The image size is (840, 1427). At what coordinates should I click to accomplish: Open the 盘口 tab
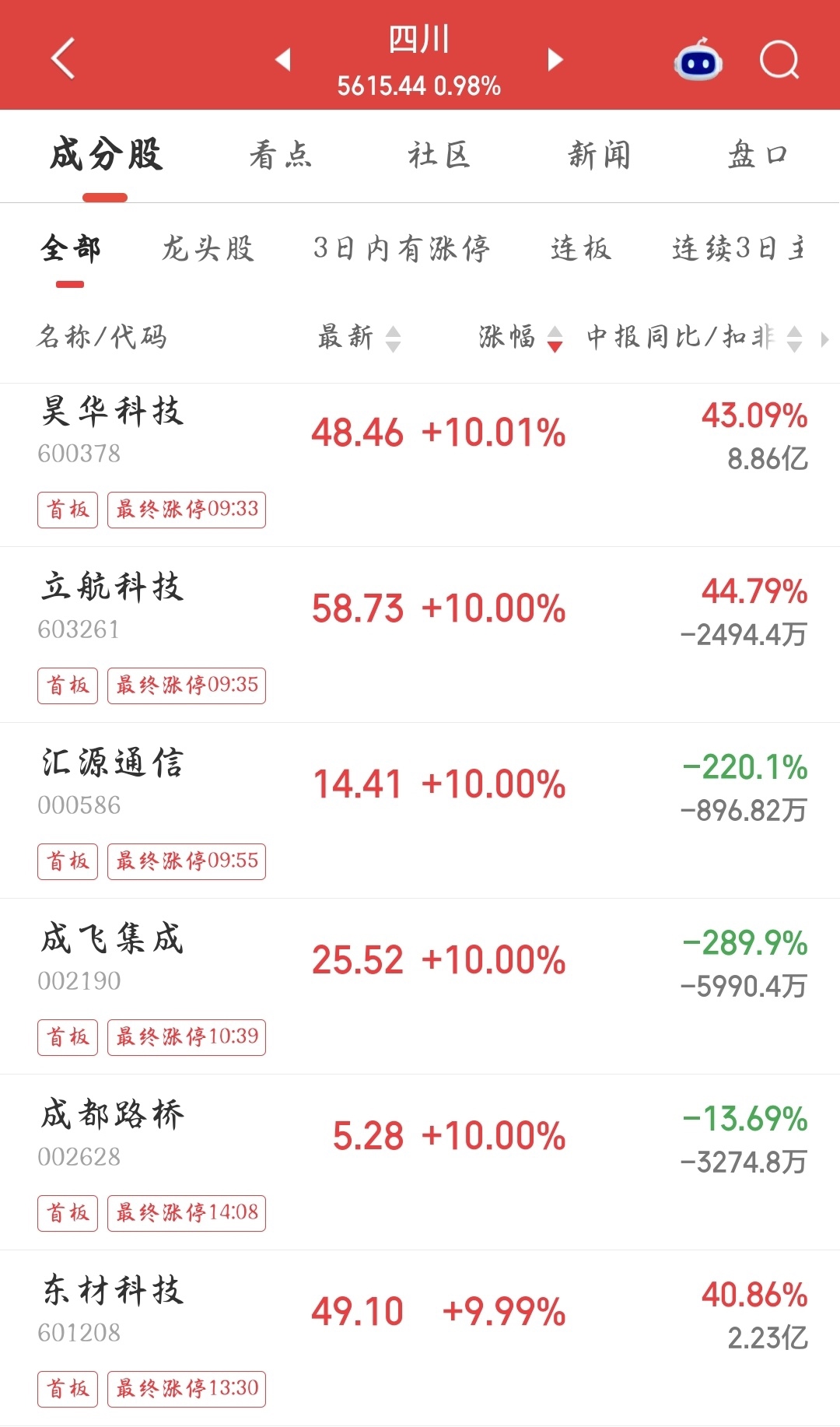(x=758, y=155)
